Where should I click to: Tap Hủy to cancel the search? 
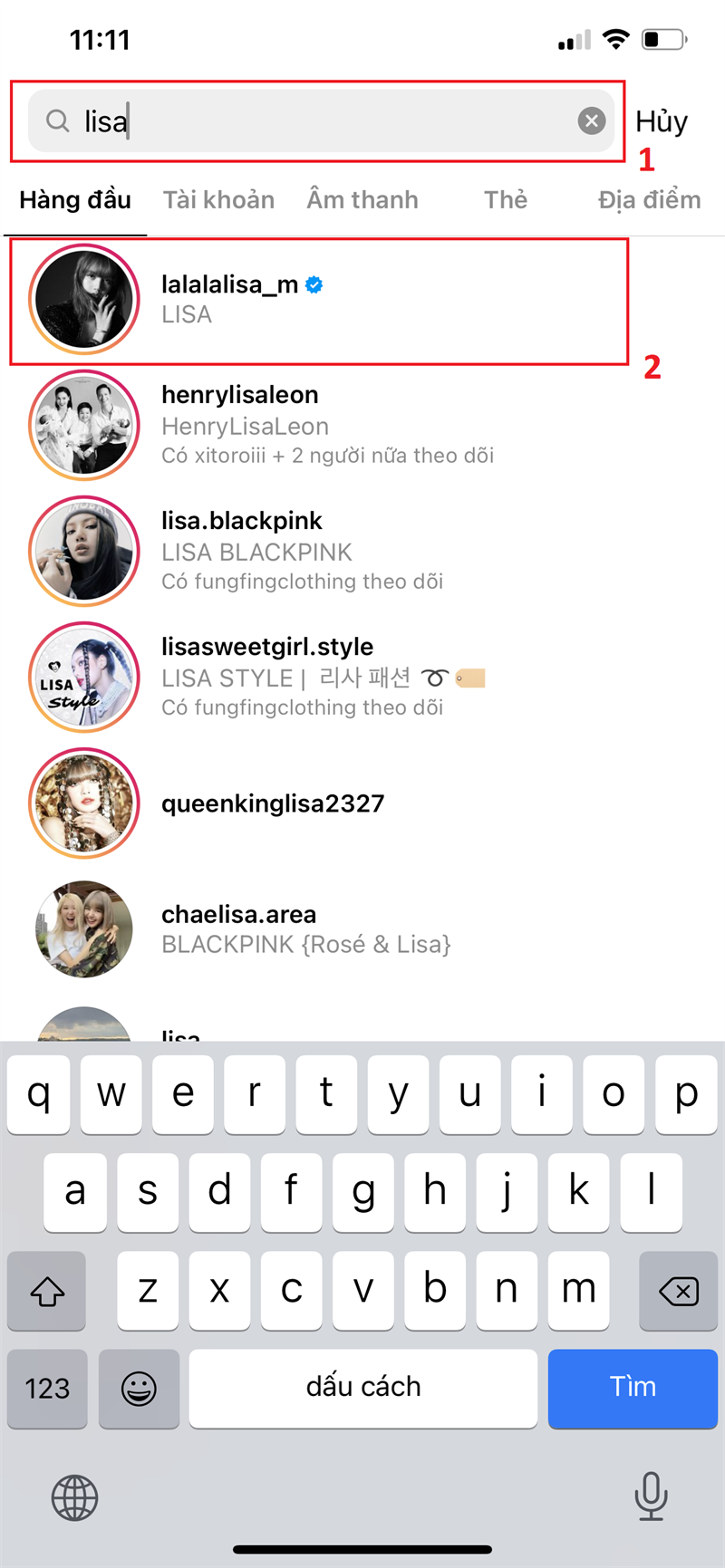tap(661, 121)
